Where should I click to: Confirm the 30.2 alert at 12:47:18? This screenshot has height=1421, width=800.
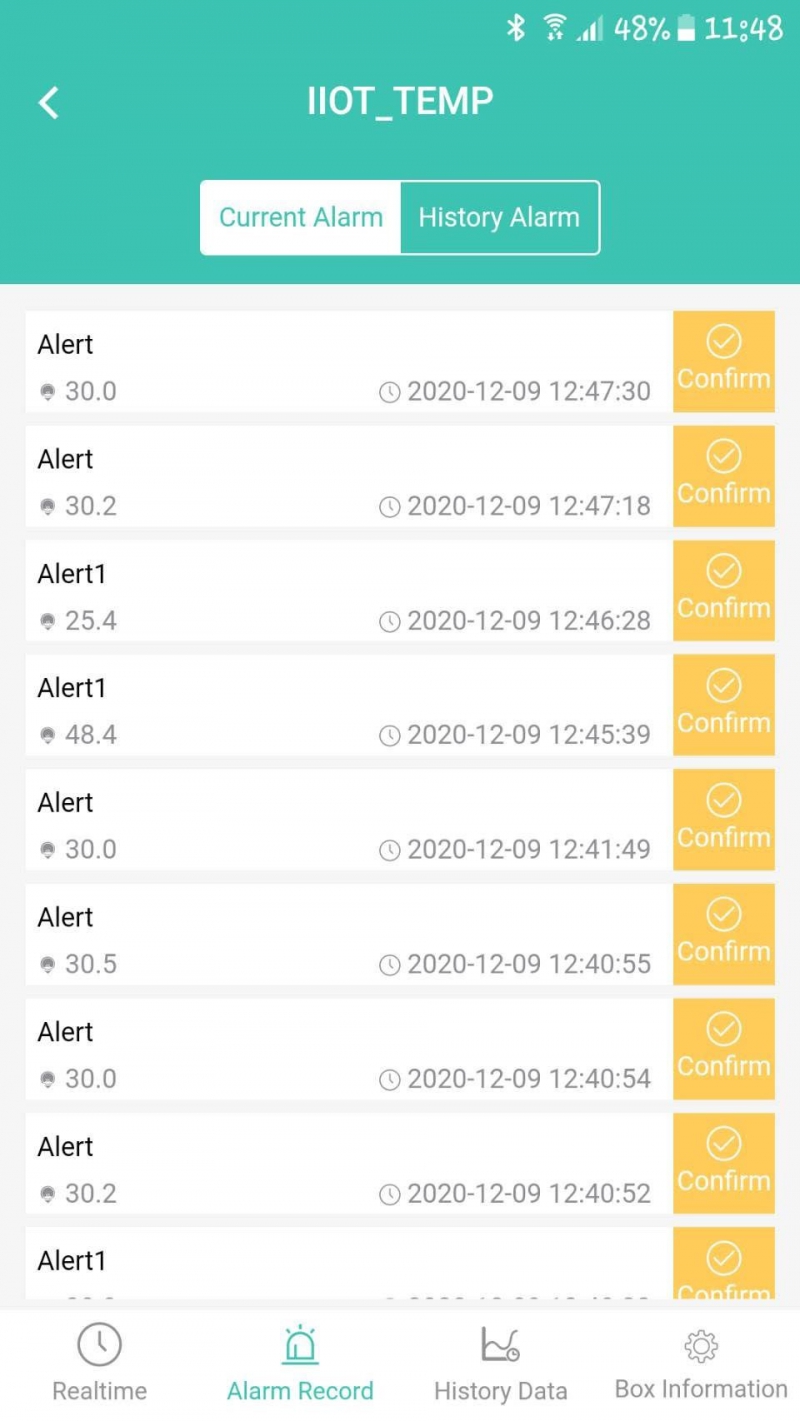coord(723,476)
